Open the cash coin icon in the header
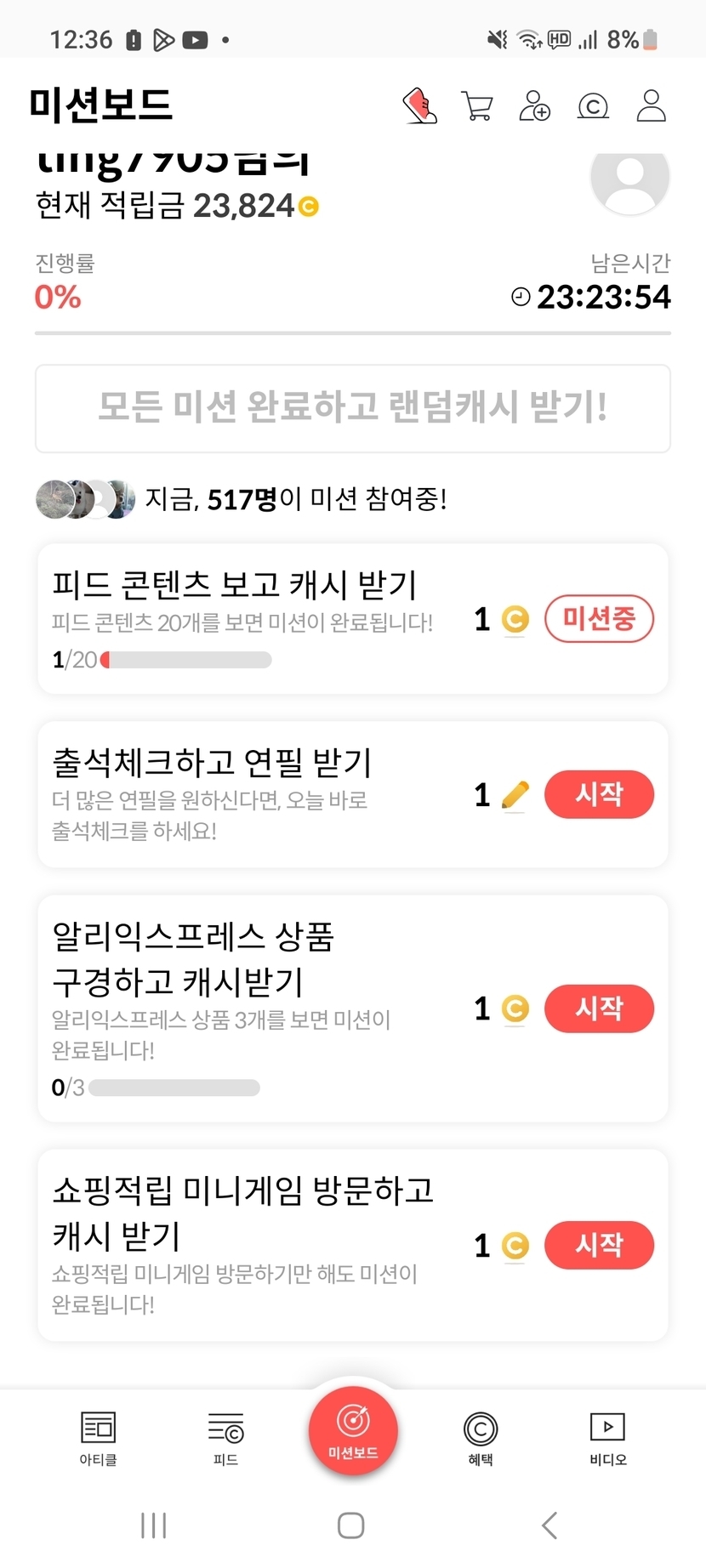The width and height of the screenshot is (706, 1568). coord(593,106)
